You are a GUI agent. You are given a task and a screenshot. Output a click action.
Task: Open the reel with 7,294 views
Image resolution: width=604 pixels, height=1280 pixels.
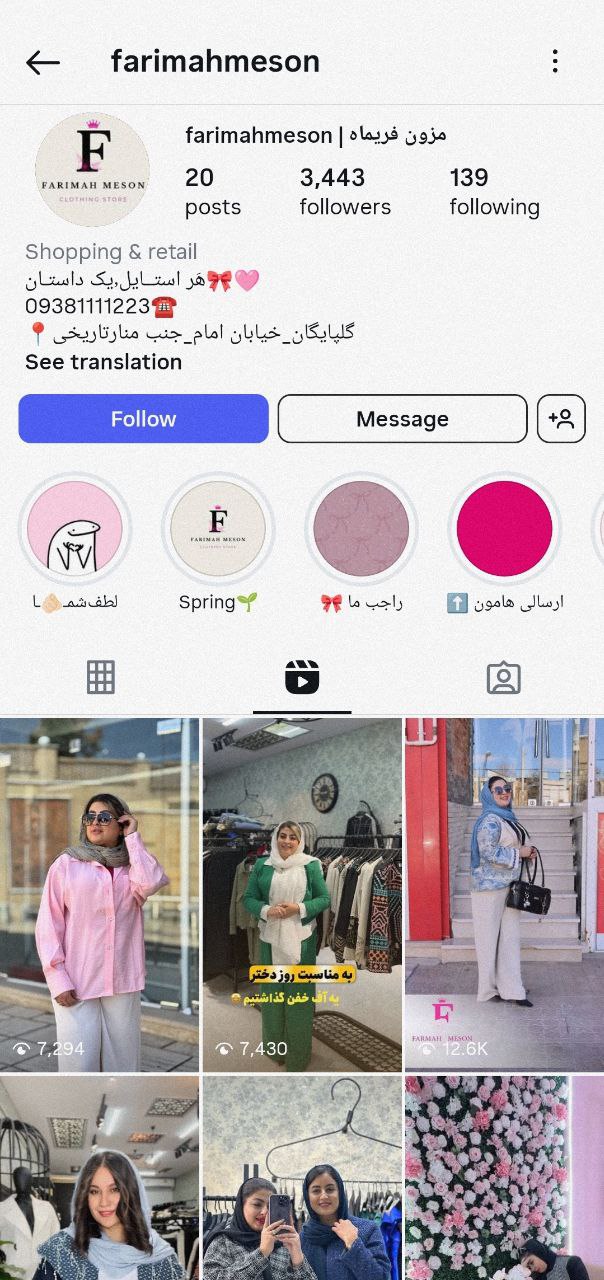click(99, 895)
